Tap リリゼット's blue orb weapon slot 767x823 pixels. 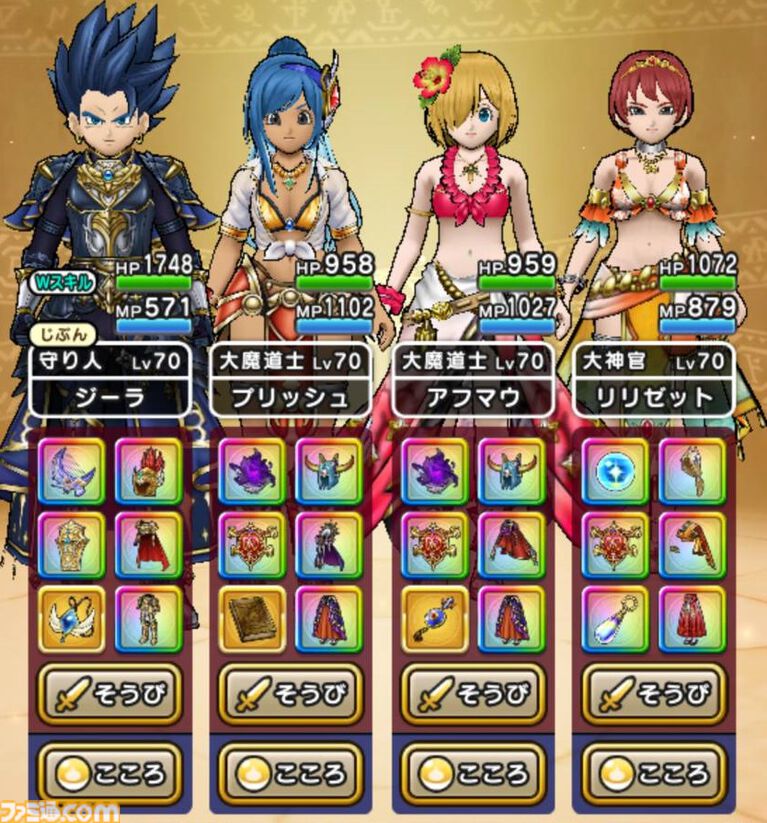(x=616, y=471)
